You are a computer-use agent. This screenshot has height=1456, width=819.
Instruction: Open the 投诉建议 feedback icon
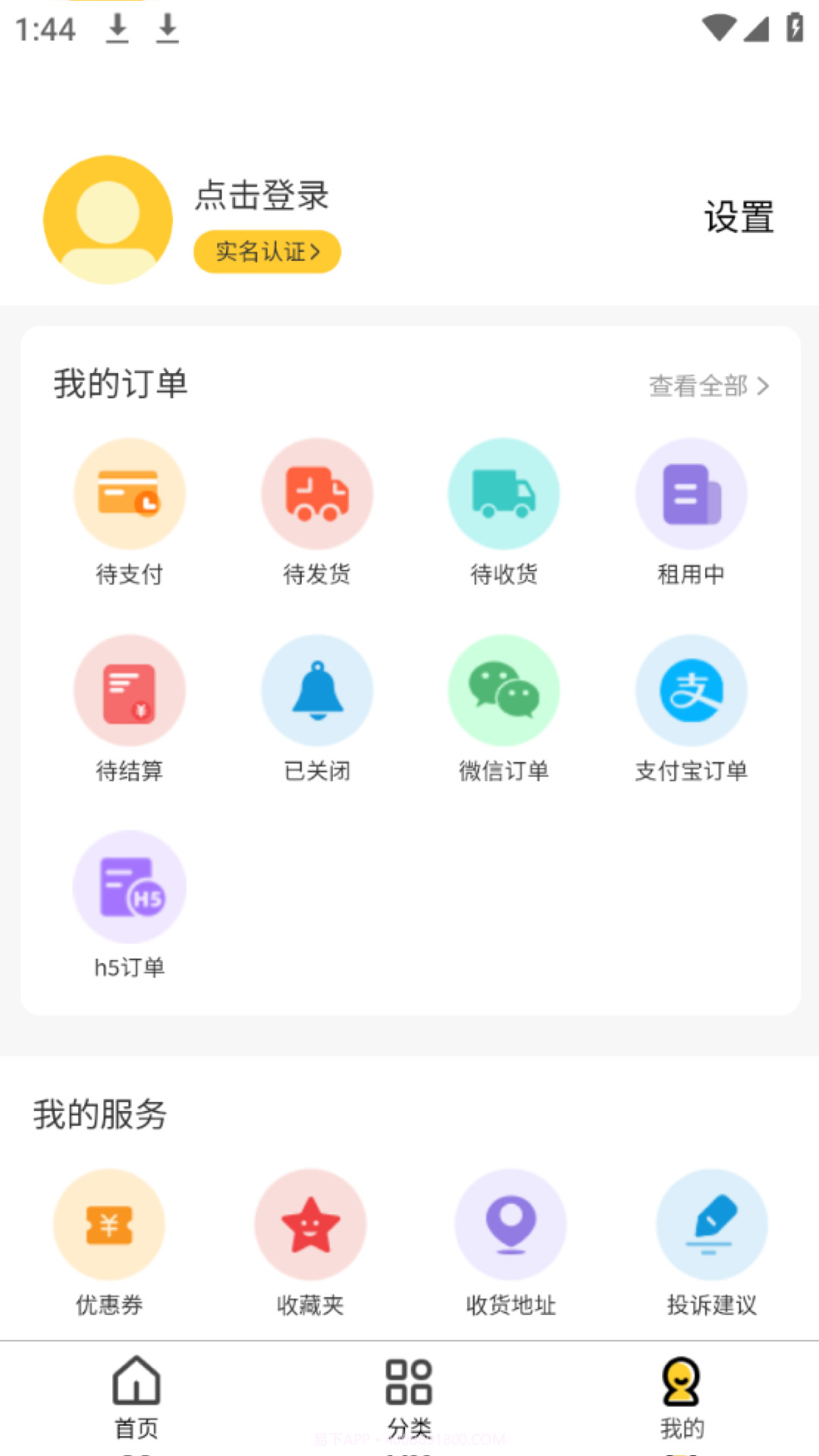(711, 1224)
